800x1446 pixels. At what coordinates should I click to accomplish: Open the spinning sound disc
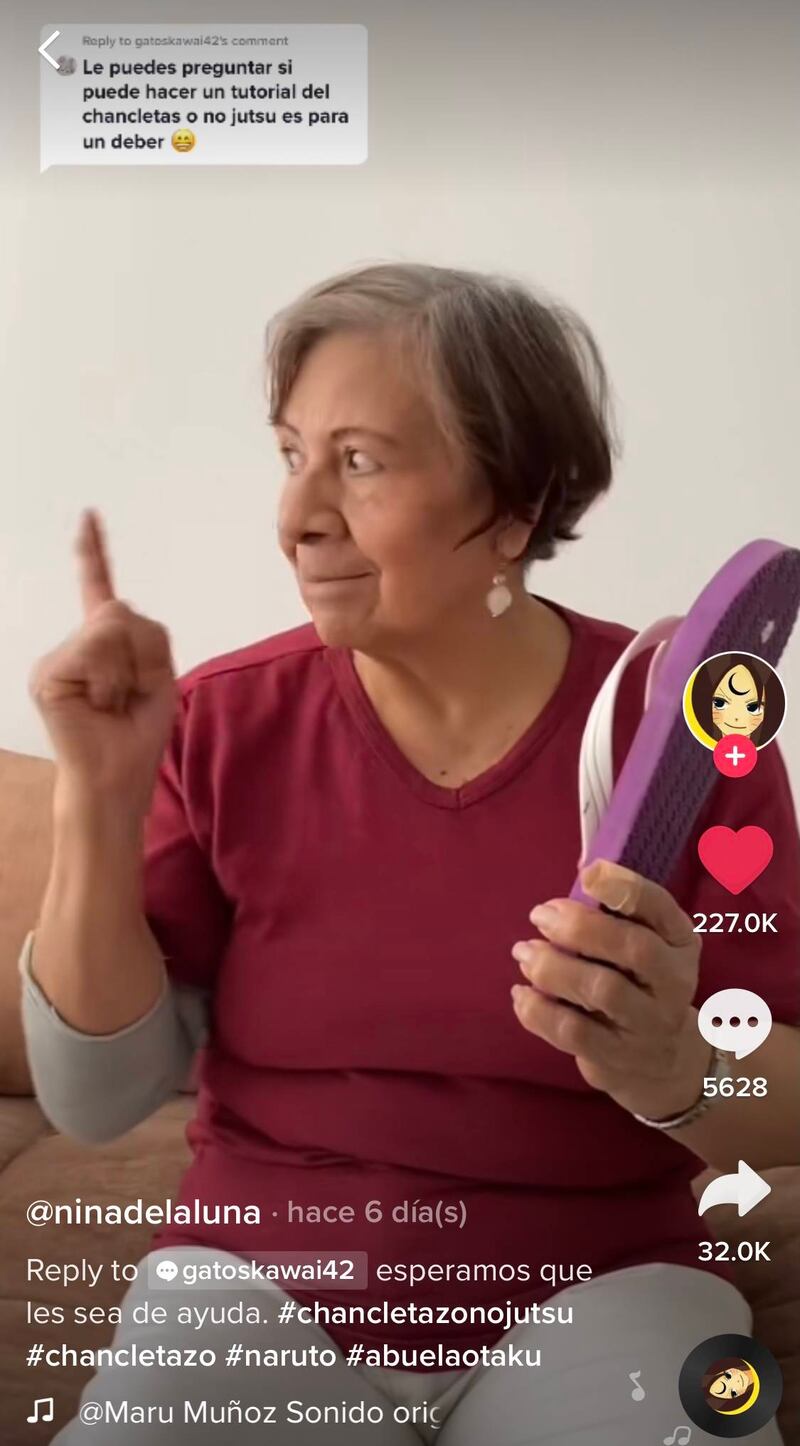tap(730, 1386)
